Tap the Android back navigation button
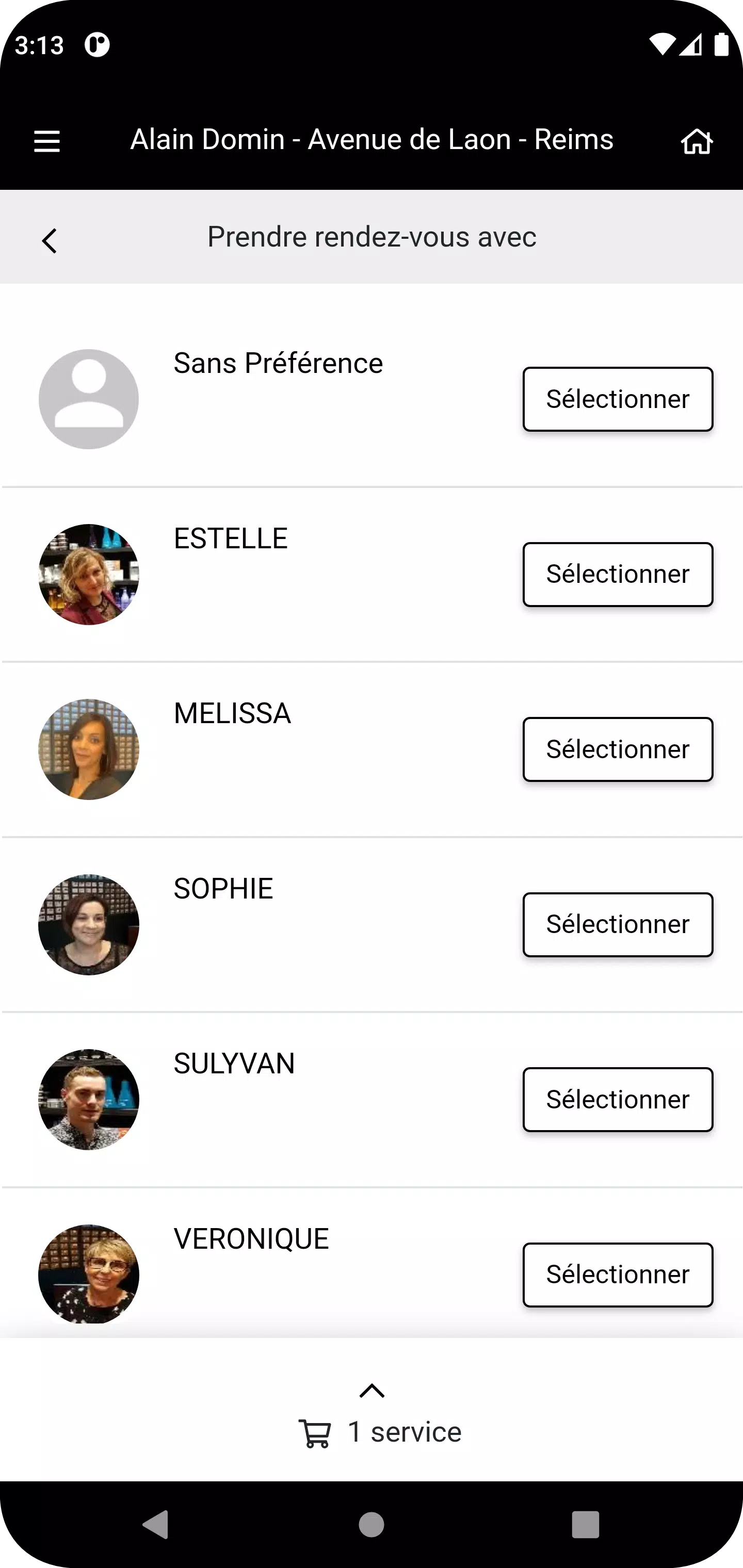The image size is (743, 1568). [156, 1525]
